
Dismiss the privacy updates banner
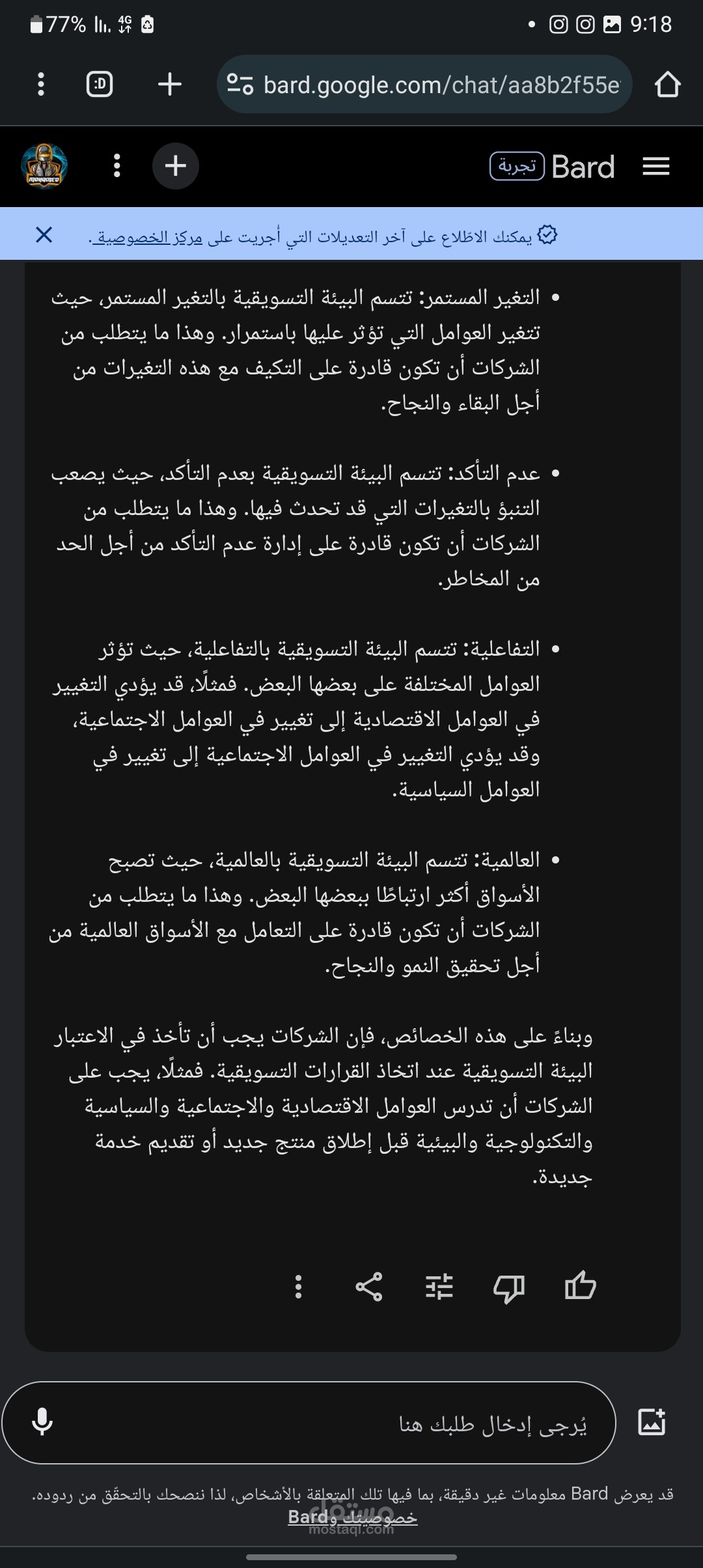tap(44, 234)
